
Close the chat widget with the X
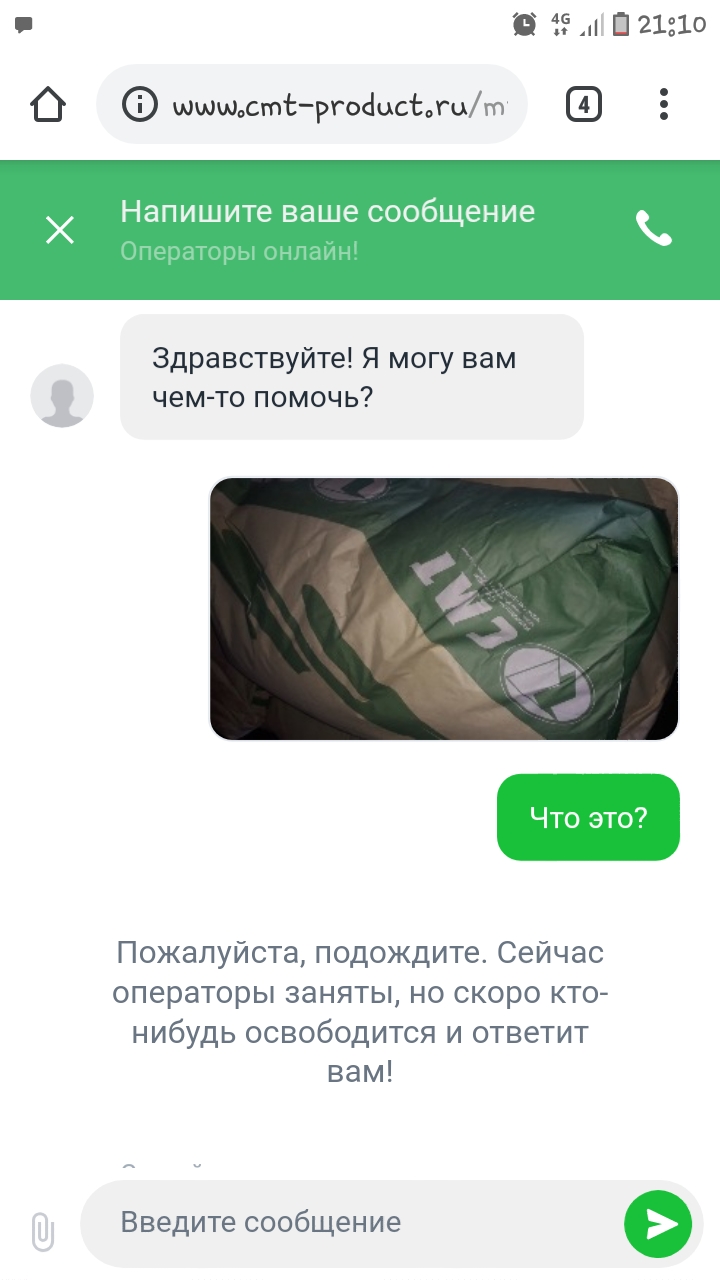(x=60, y=230)
